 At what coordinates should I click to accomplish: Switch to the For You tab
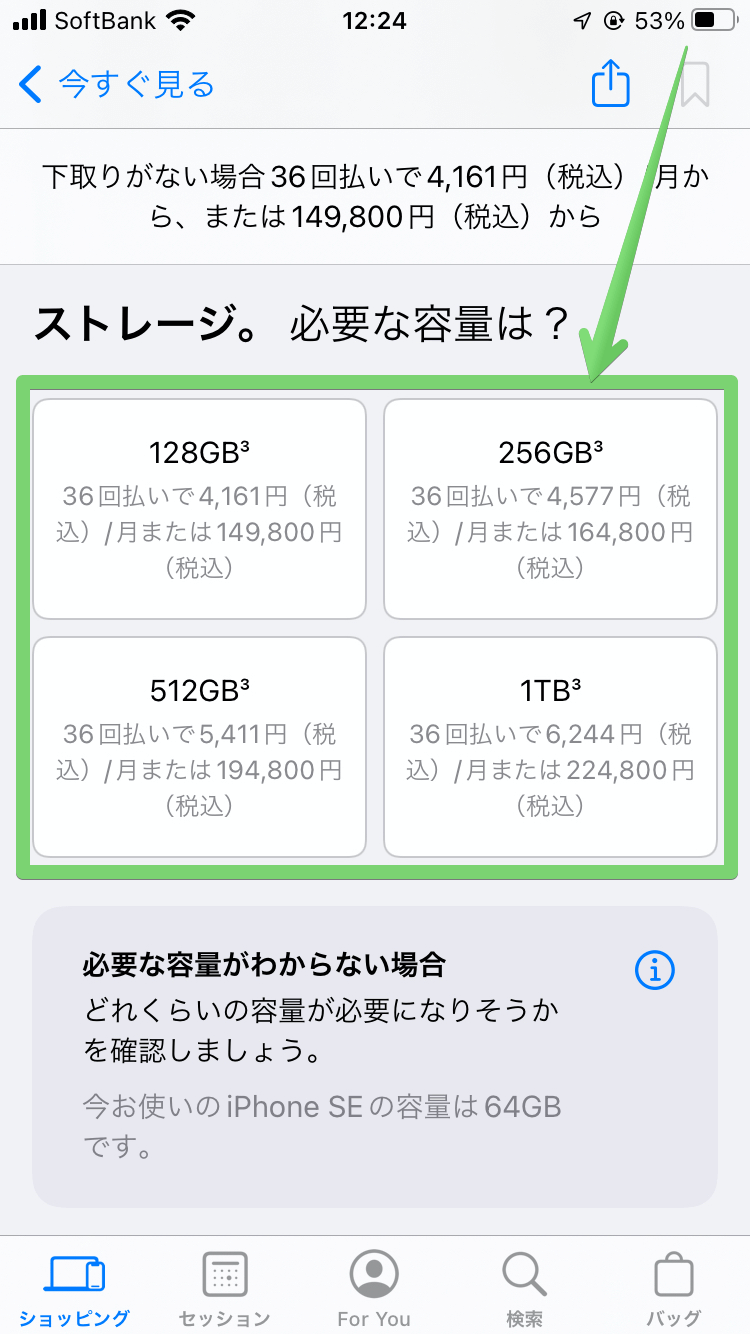coord(374,1288)
